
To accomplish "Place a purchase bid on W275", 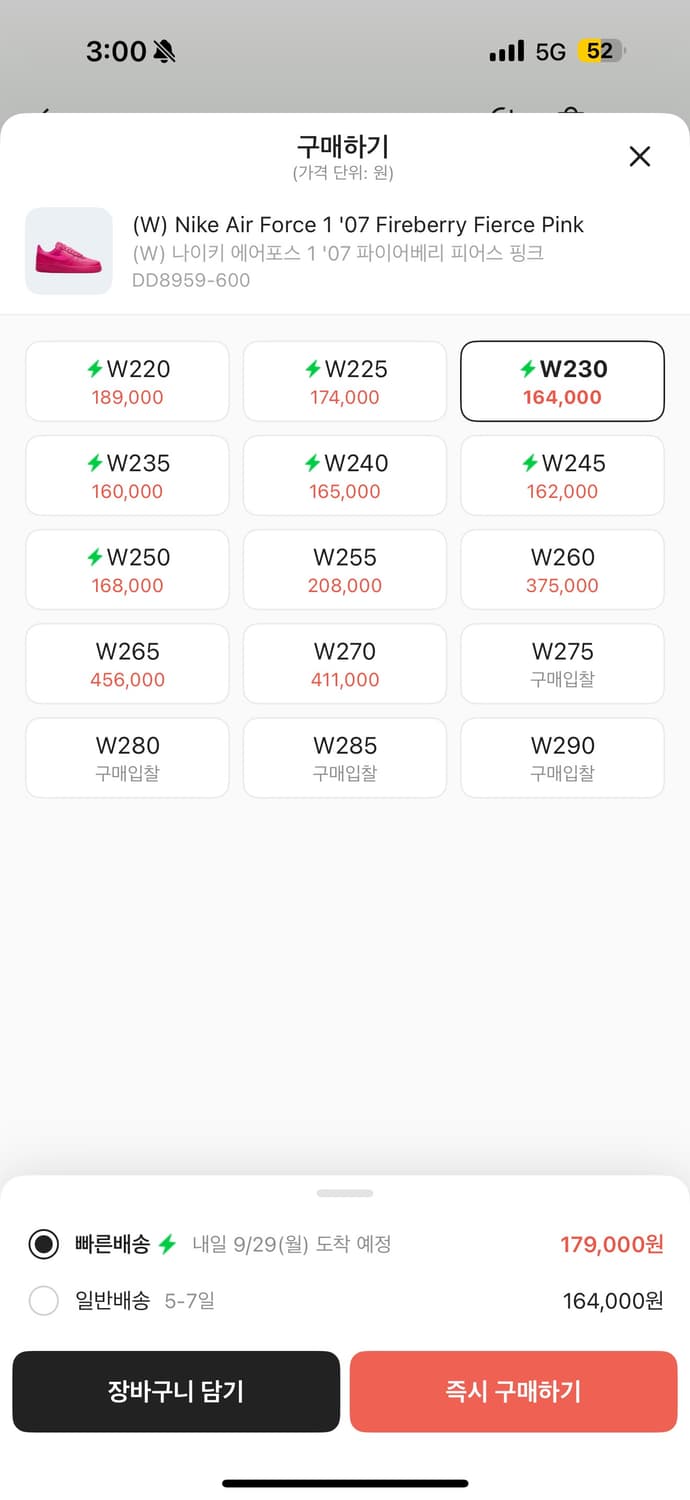I will [562, 663].
